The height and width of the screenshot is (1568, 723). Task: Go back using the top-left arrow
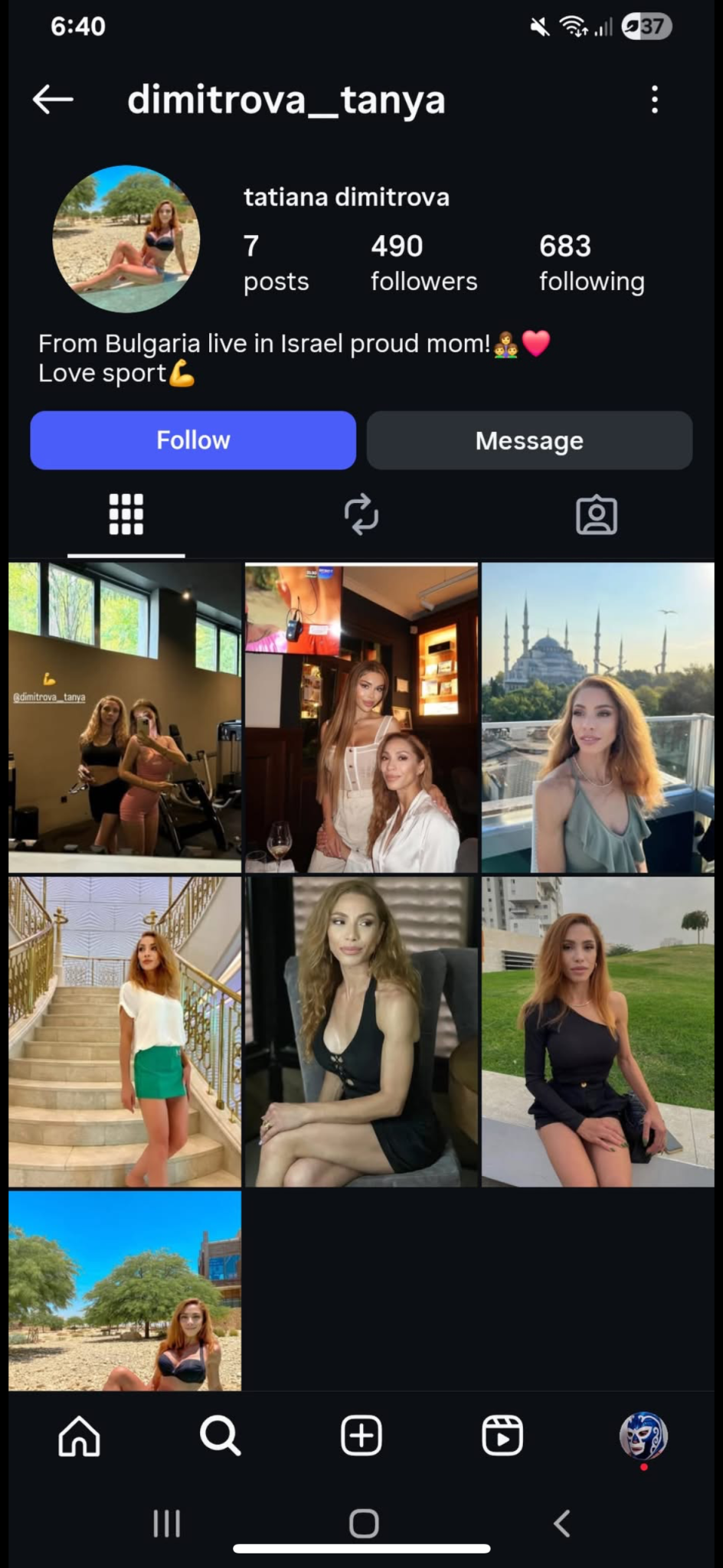(x=53, y=100)
